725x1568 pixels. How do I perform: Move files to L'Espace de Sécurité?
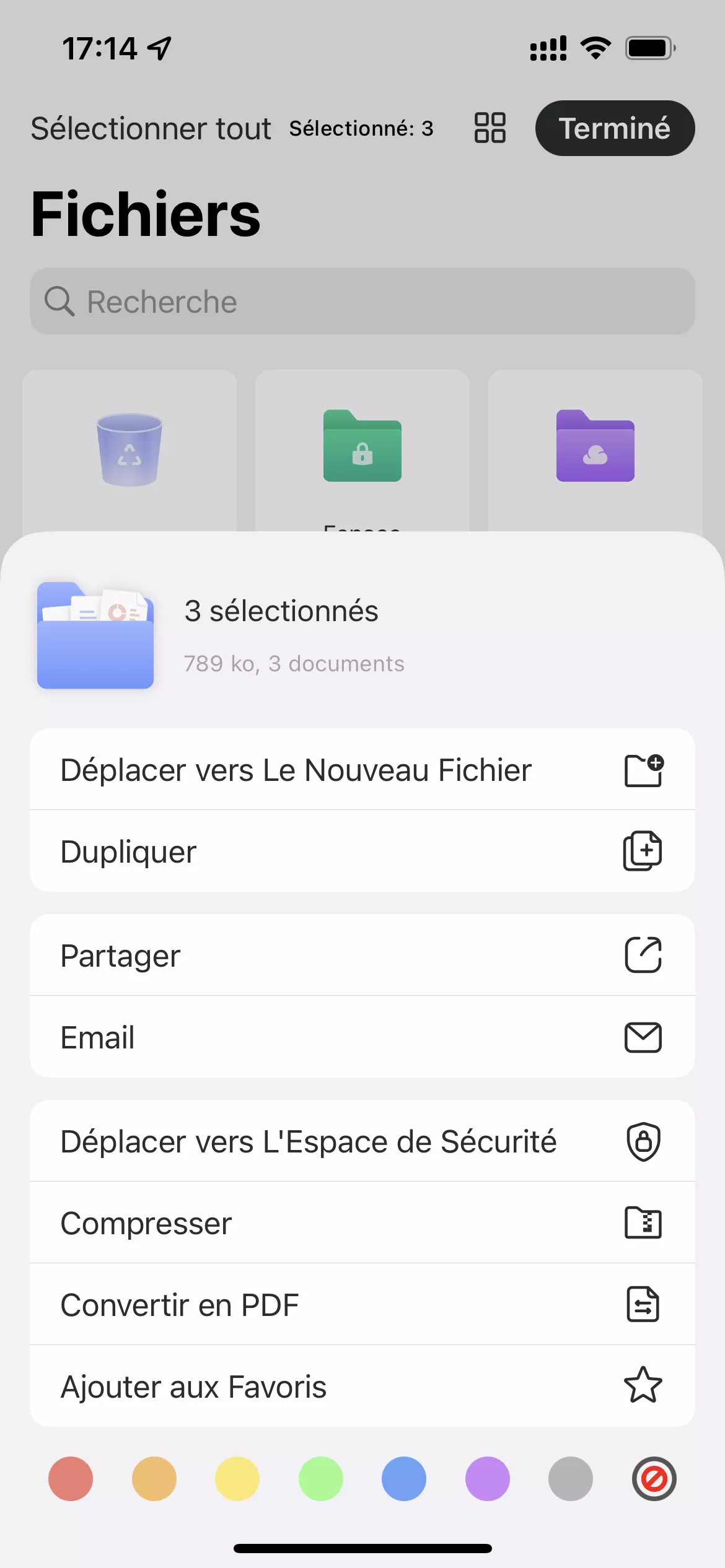362,1141
